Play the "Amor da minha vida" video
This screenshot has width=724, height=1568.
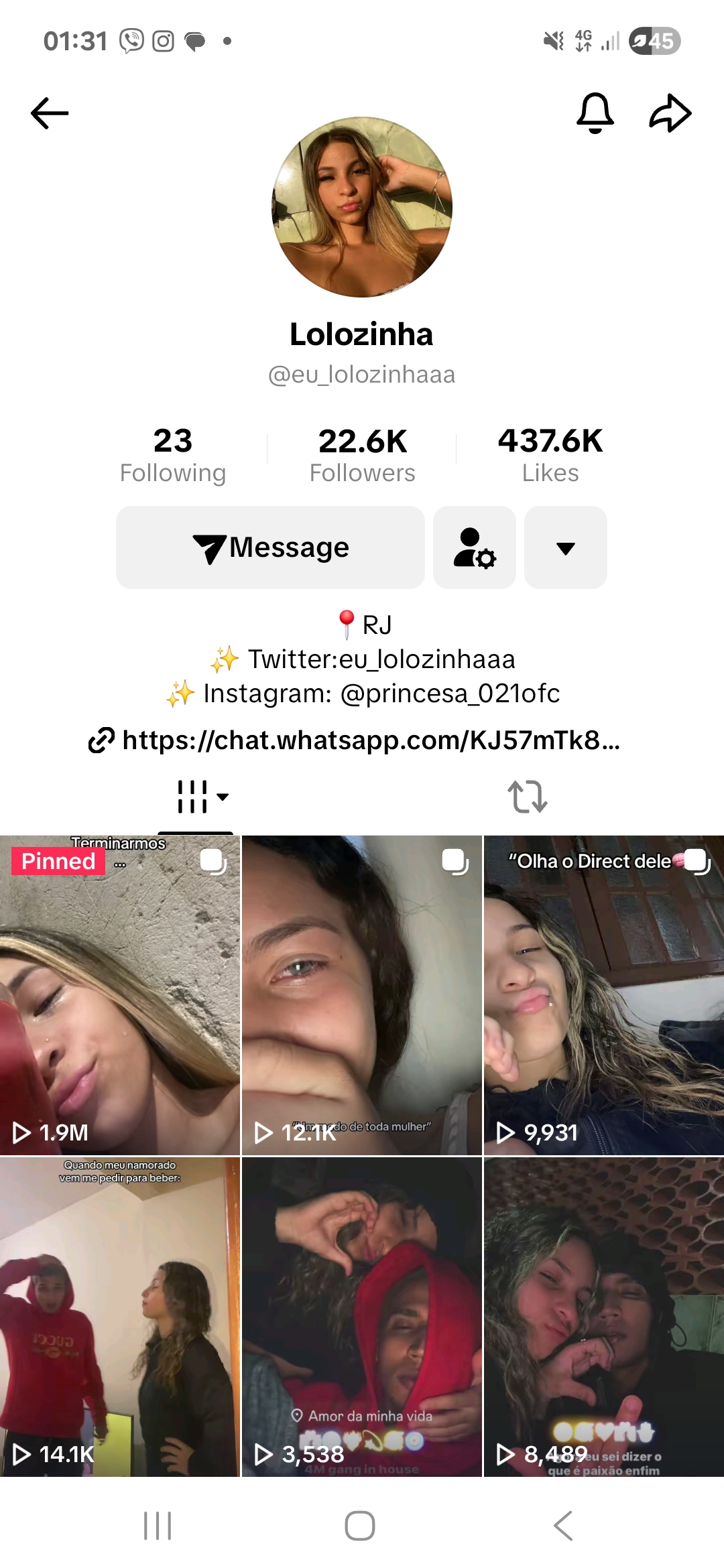[x=362, y=1317]
